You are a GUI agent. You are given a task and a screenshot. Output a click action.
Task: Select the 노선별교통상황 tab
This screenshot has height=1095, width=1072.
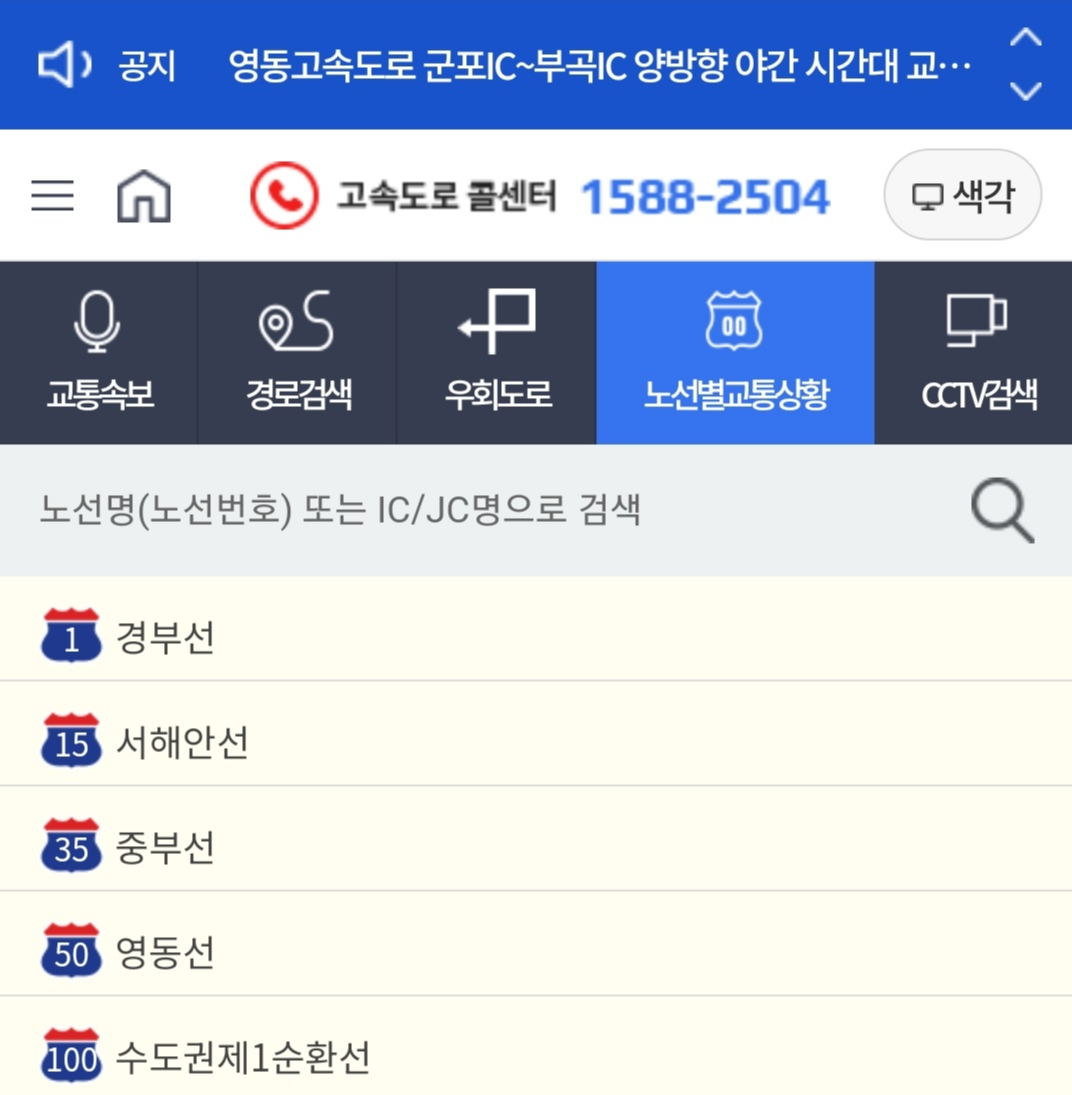pos(735,353)
